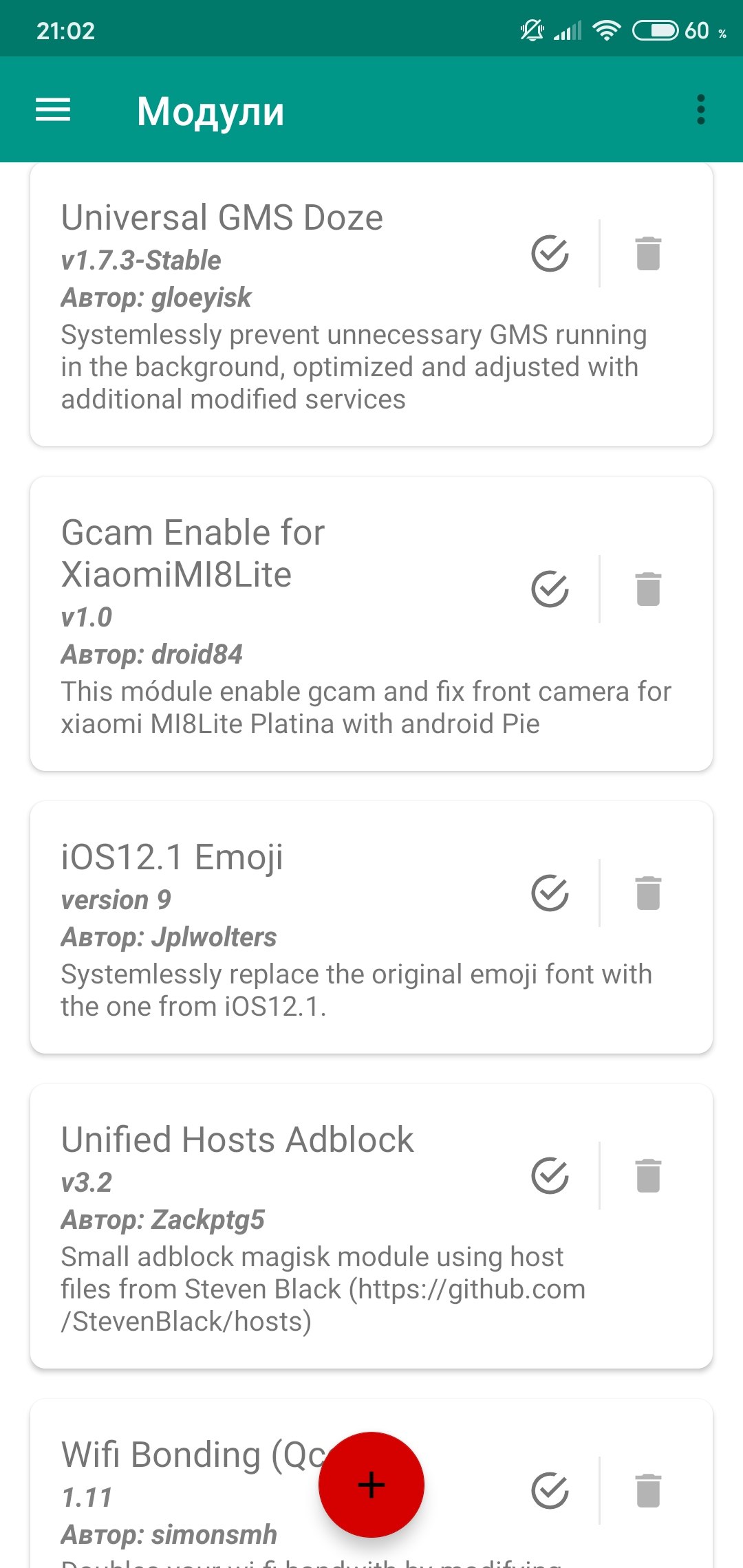Trash the Unified Hosts Adblock module
This screenshot has width=743, height=1568.
(x=648, y=1175)
